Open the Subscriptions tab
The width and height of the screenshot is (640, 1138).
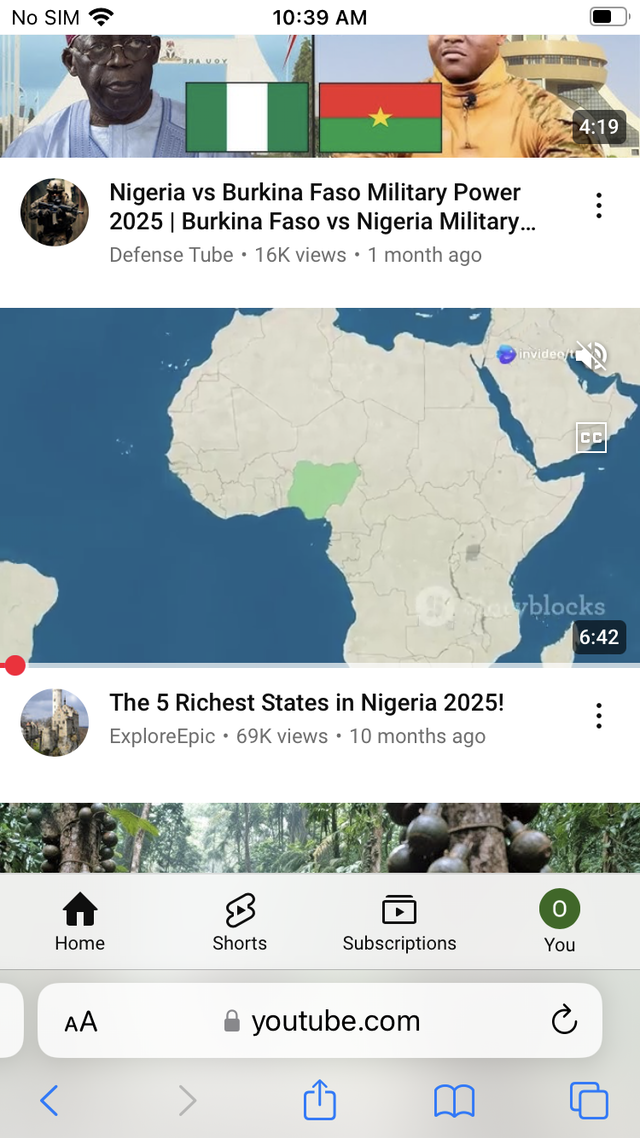pos(399,923)
